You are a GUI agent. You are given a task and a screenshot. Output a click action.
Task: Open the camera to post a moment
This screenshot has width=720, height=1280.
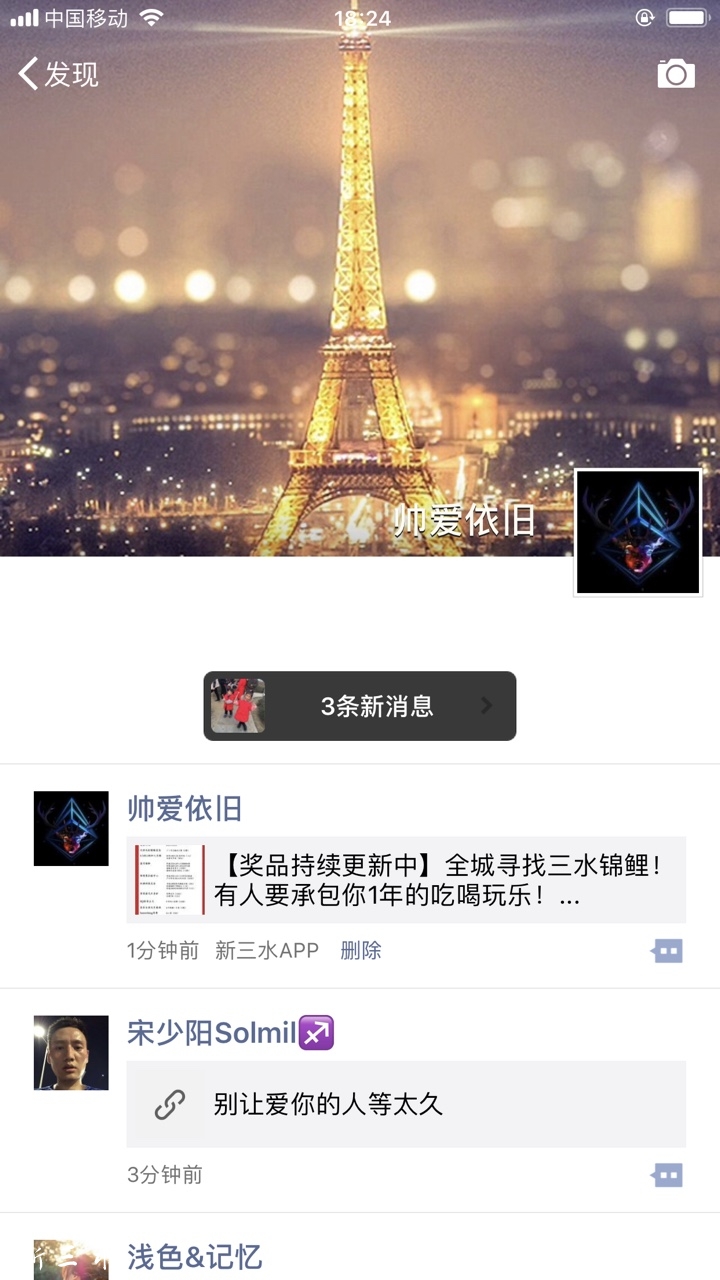pyautogui.click(x=675, y=74)
